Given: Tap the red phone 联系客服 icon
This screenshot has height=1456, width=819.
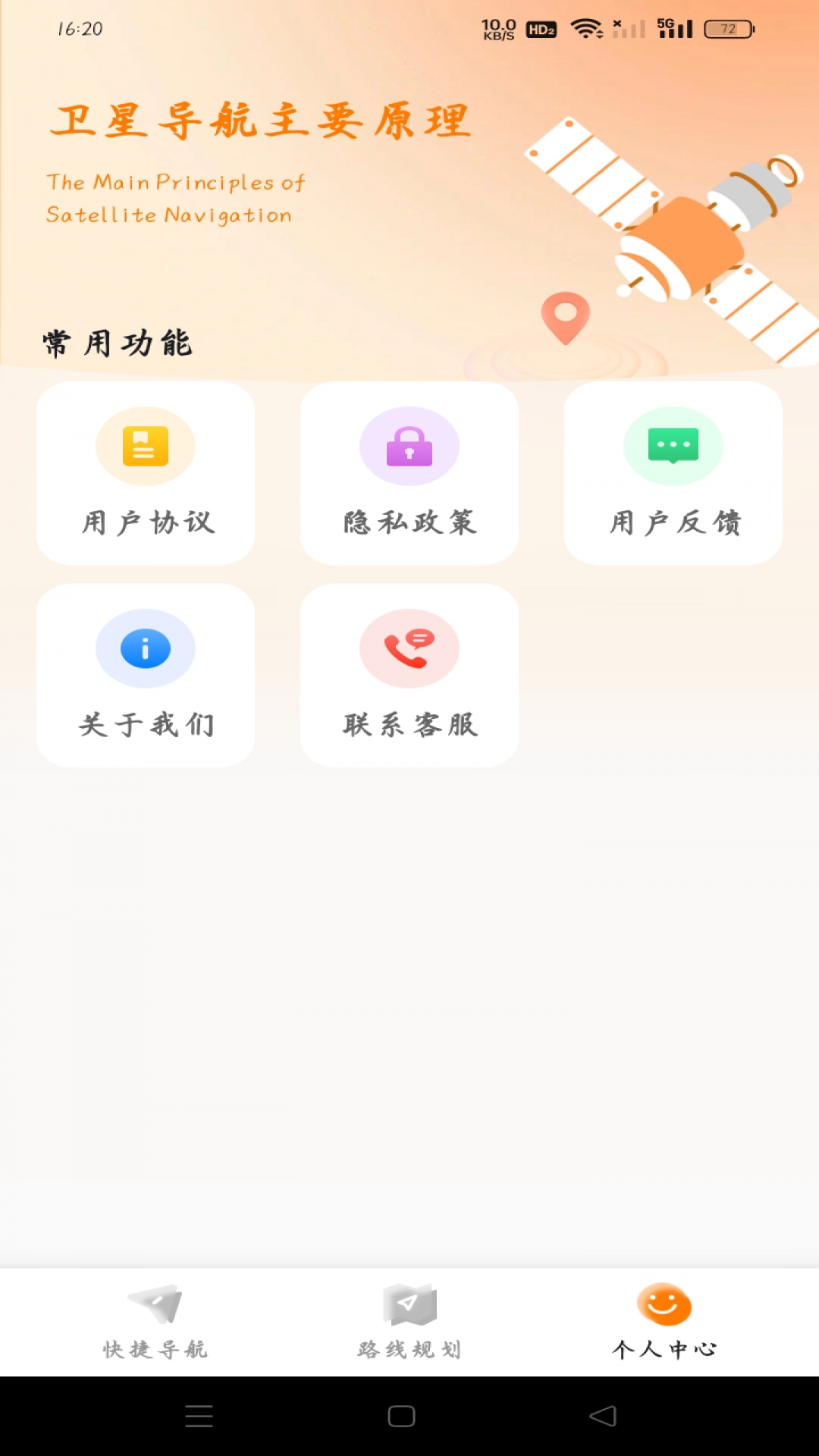Looking at the screenshot, I should tap(409, 648).
